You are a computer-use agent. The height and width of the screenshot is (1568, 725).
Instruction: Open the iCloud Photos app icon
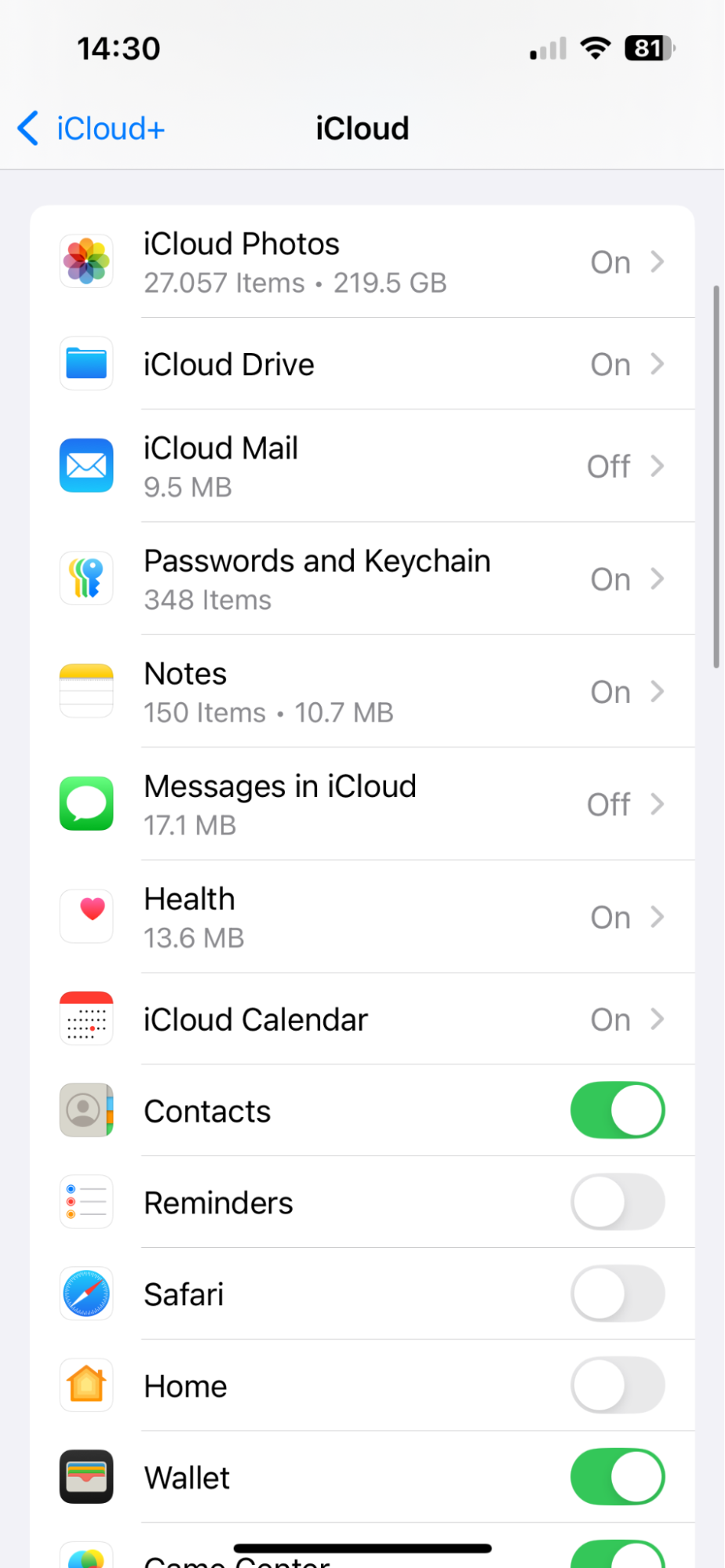coord(86,261)
